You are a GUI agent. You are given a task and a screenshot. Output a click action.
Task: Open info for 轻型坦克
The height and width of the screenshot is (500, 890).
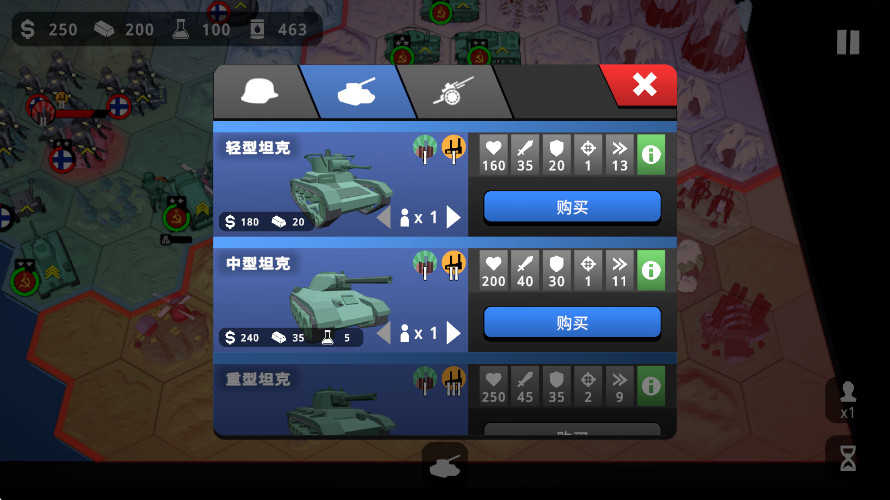pos(651,155)
